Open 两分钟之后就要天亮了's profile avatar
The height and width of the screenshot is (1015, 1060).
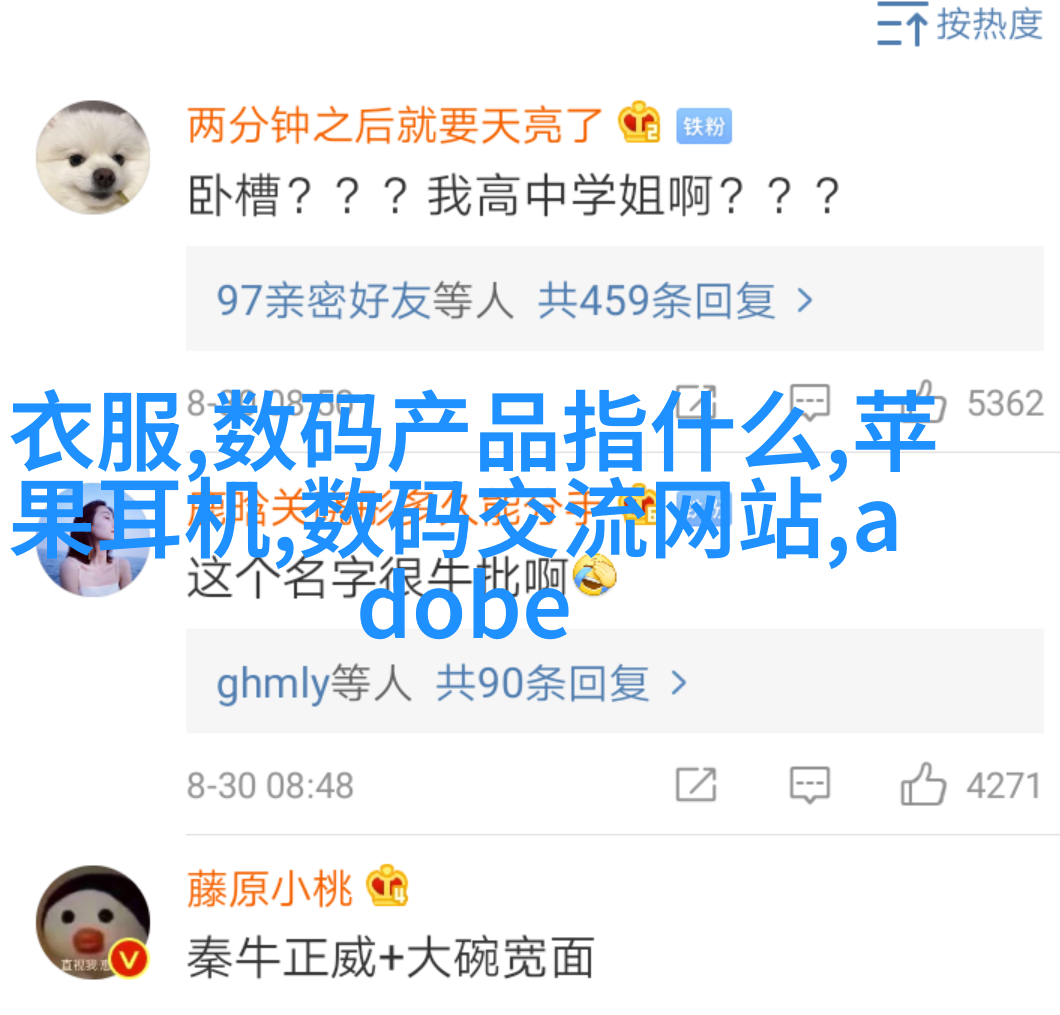point(93,157)
